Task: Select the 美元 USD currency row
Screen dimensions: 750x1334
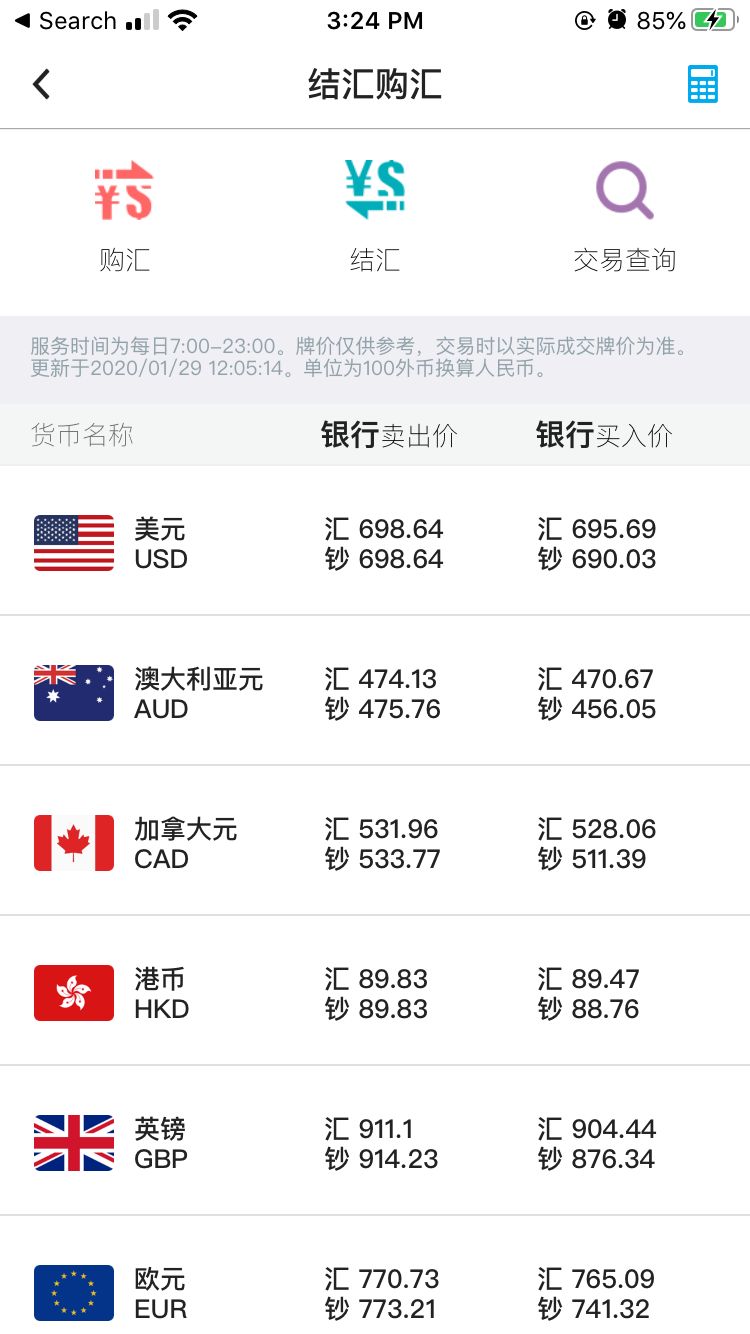Action: coord(375,543)
